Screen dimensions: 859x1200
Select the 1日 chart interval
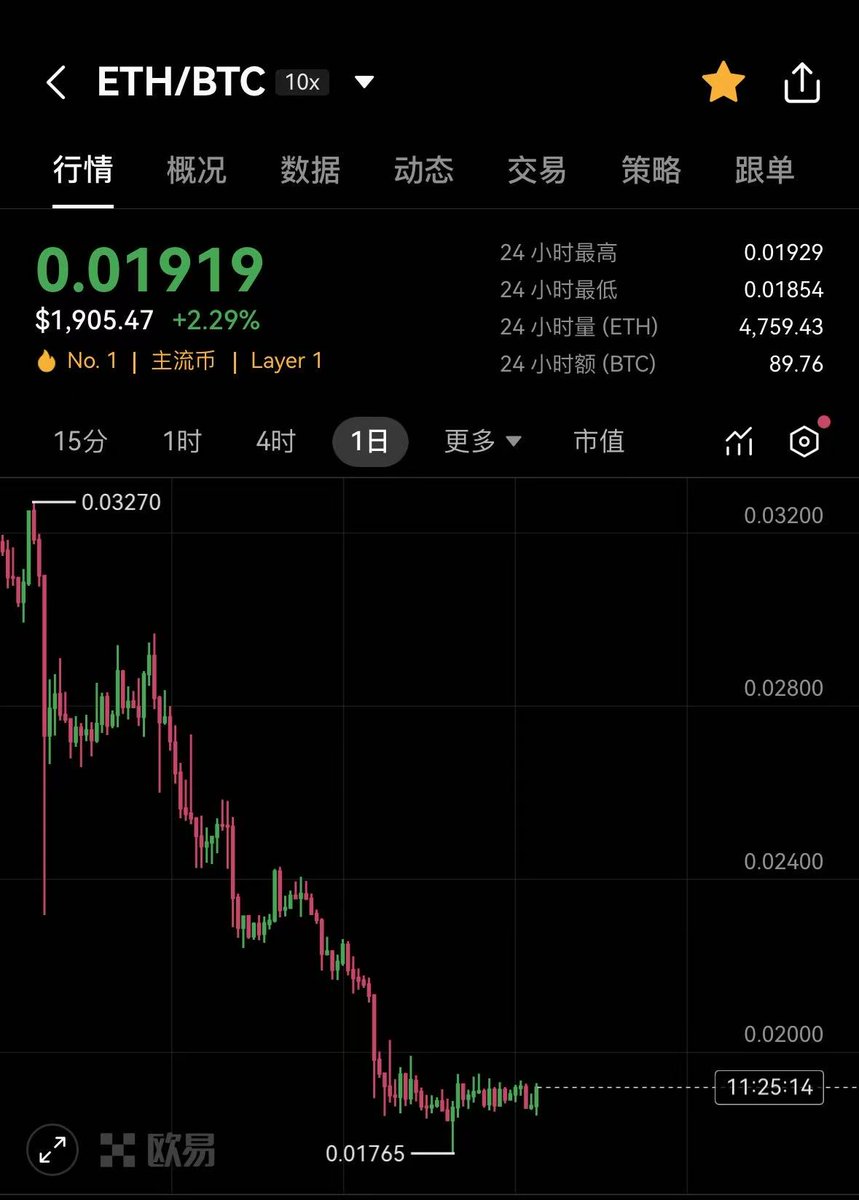point(369,441)
